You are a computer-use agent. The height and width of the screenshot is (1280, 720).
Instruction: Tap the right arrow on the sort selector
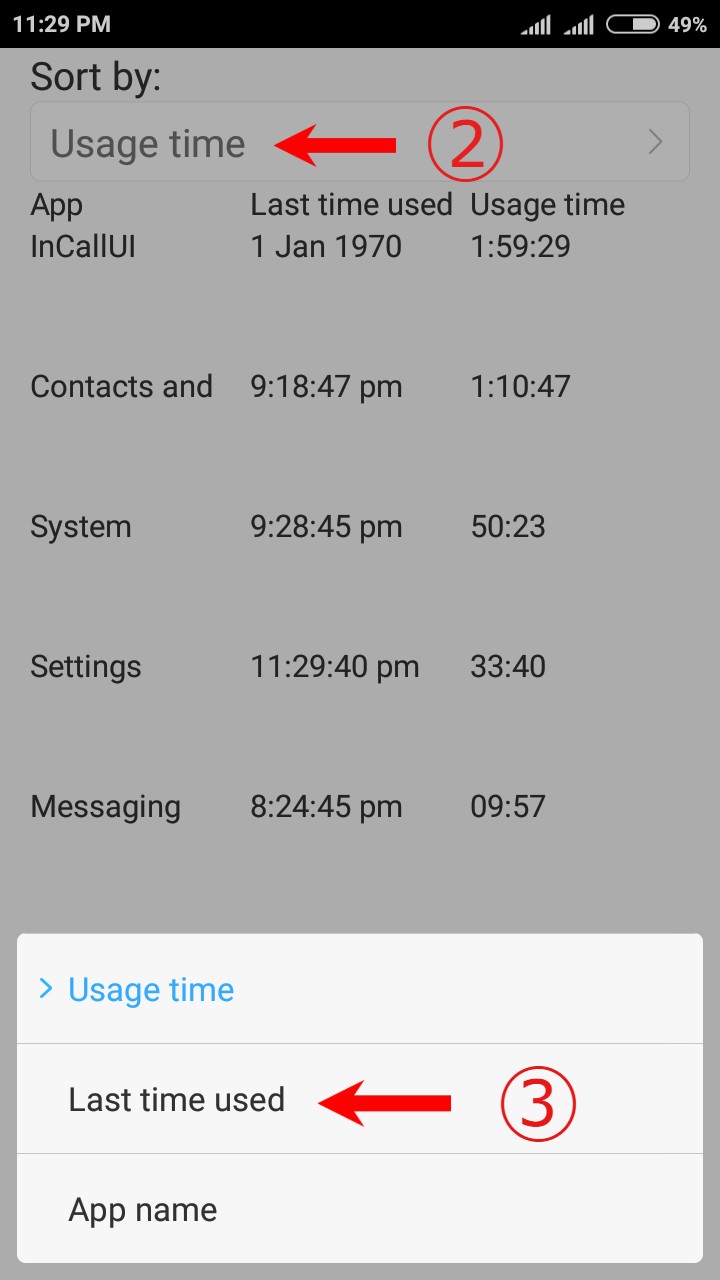[655, 142]
